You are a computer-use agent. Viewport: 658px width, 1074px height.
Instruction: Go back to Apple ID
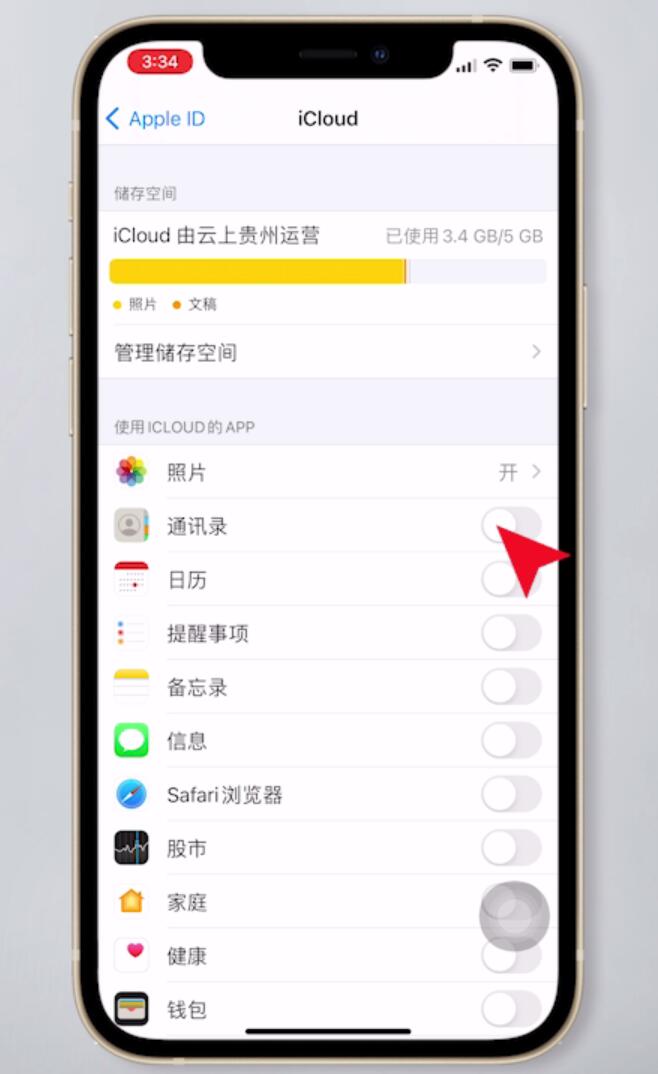pyautogui.click(x=155, y=118)
